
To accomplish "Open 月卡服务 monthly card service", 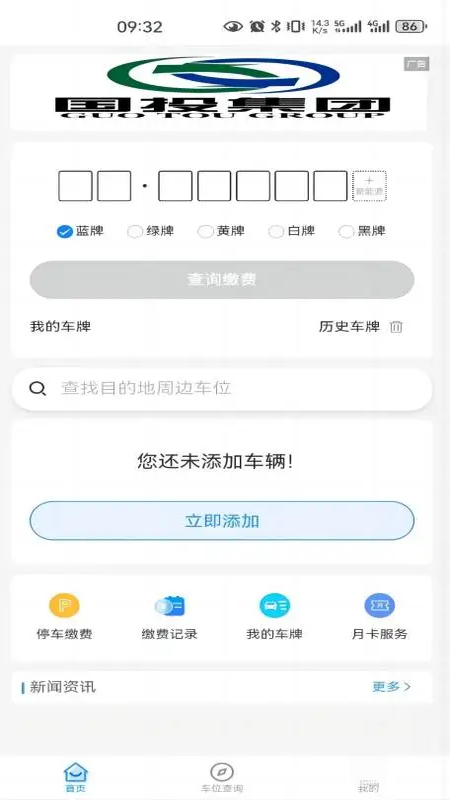I will click(x=380, y=616).
